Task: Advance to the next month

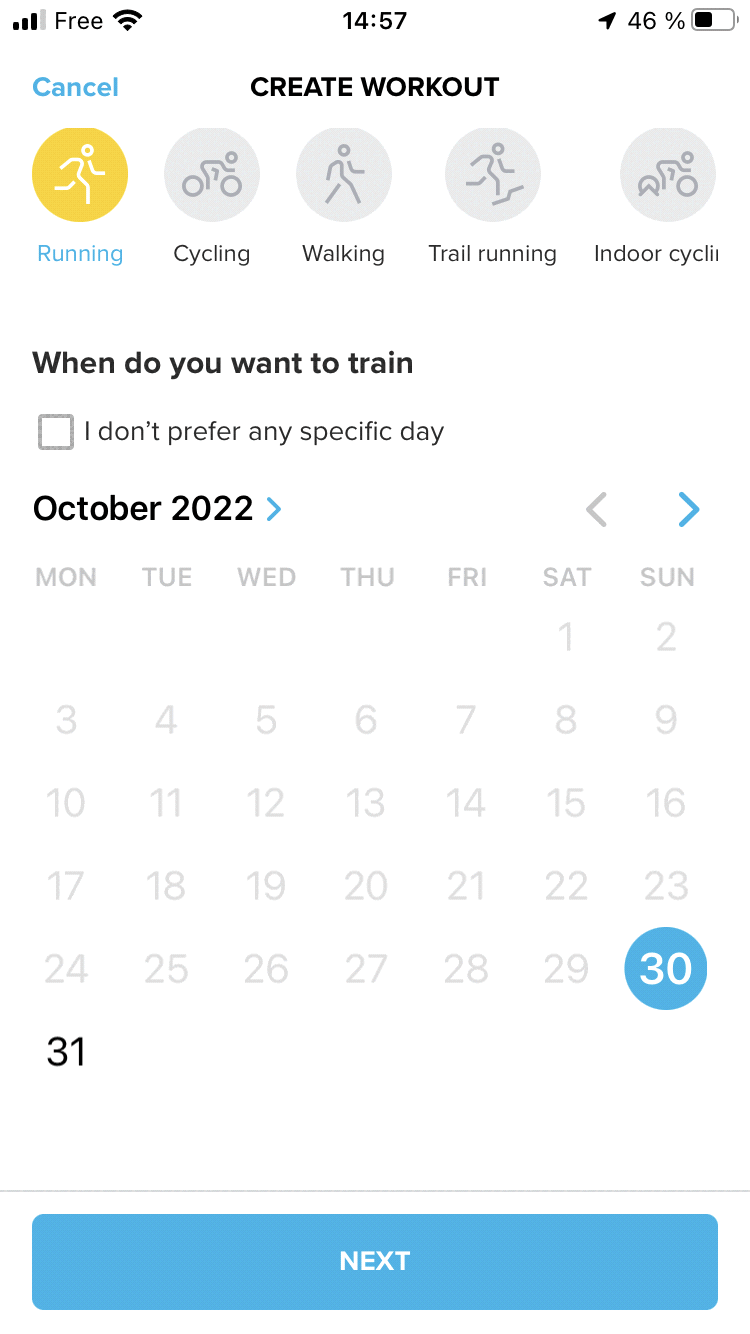Action: pos(688,510)
